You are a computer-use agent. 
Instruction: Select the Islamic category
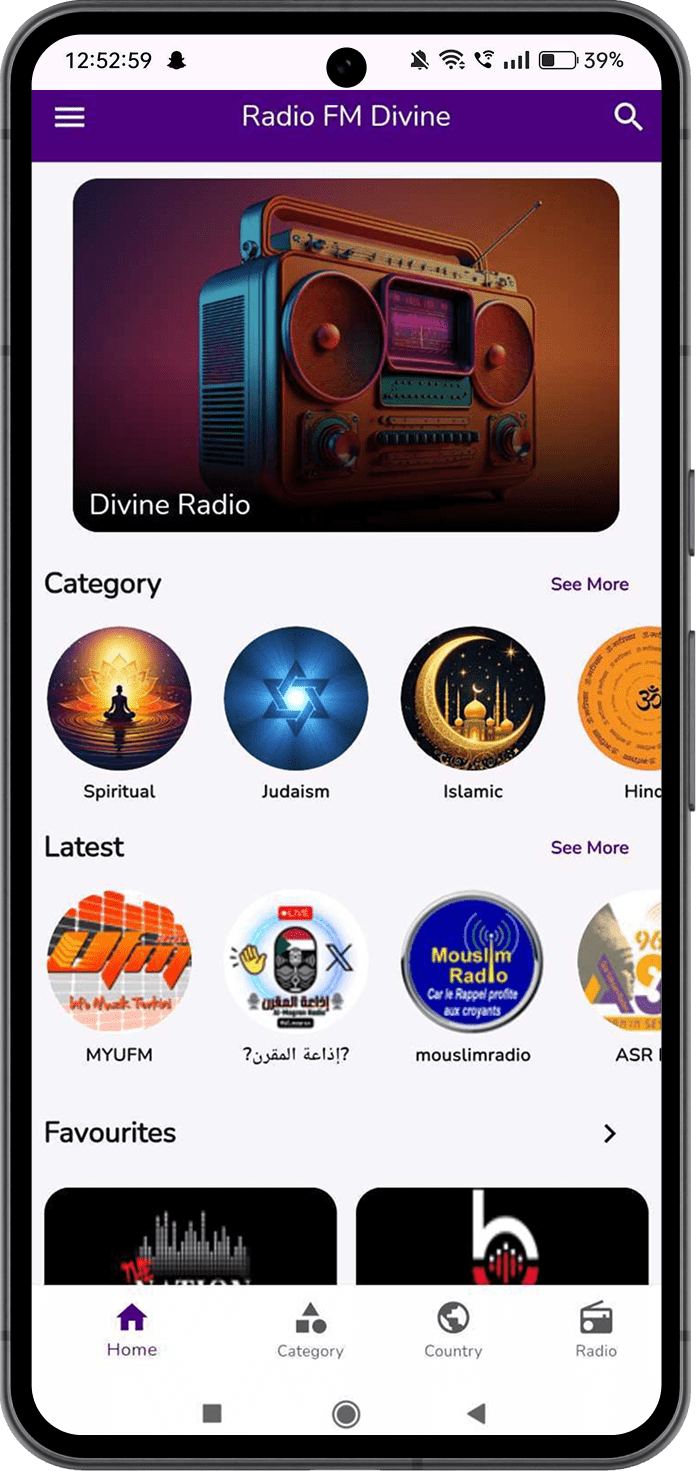473,699
